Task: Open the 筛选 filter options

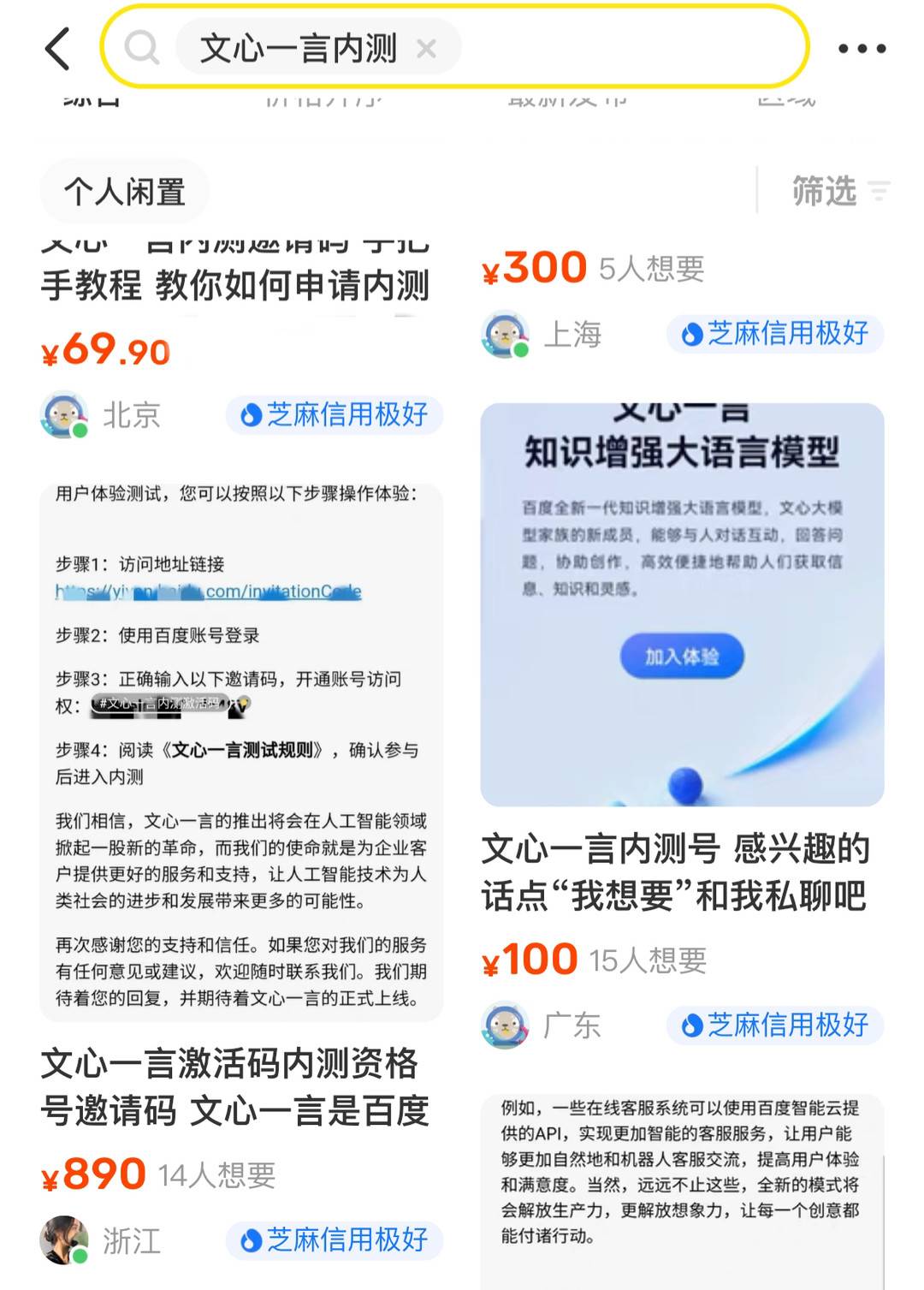Action: (x=838, y=191)
